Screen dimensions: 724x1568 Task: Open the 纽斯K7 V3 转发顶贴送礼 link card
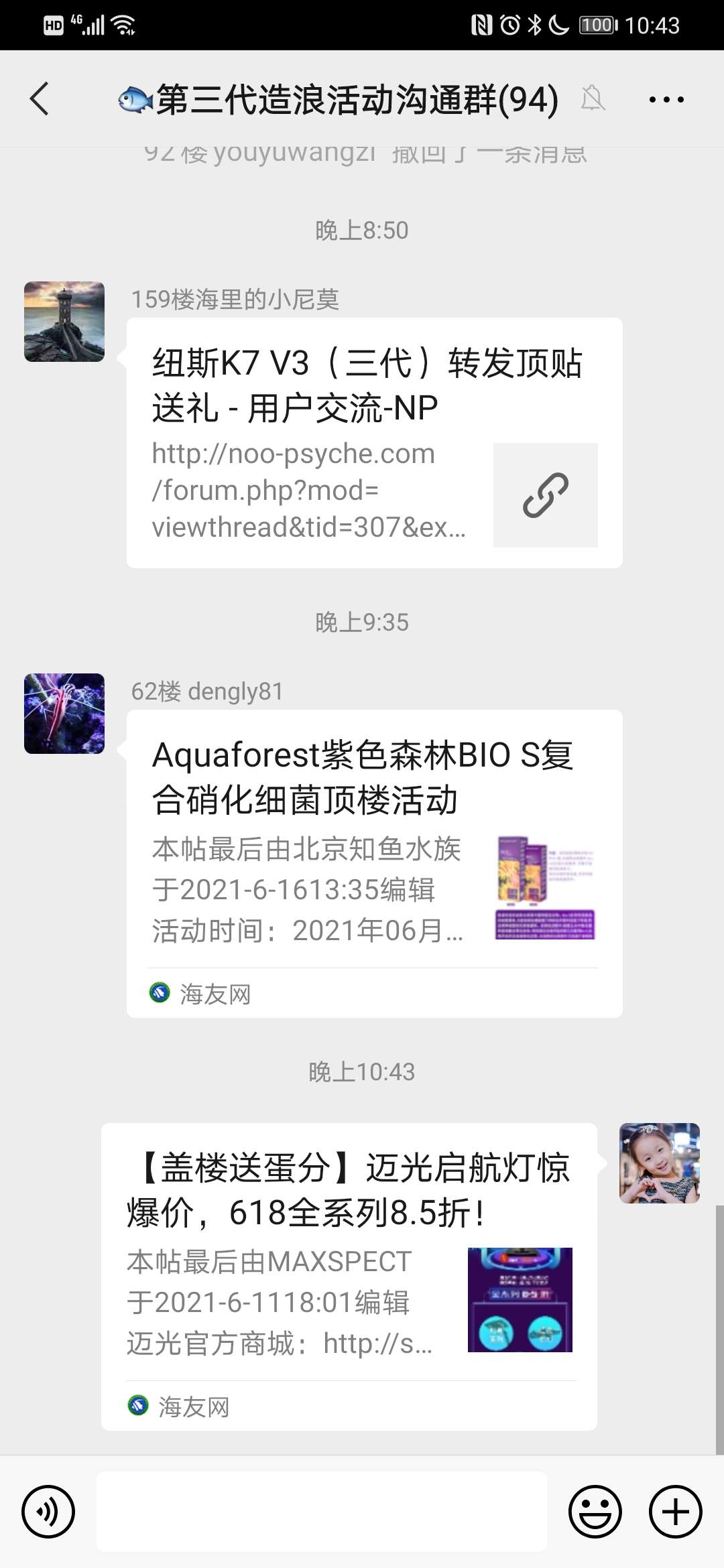tap(374, 442)
